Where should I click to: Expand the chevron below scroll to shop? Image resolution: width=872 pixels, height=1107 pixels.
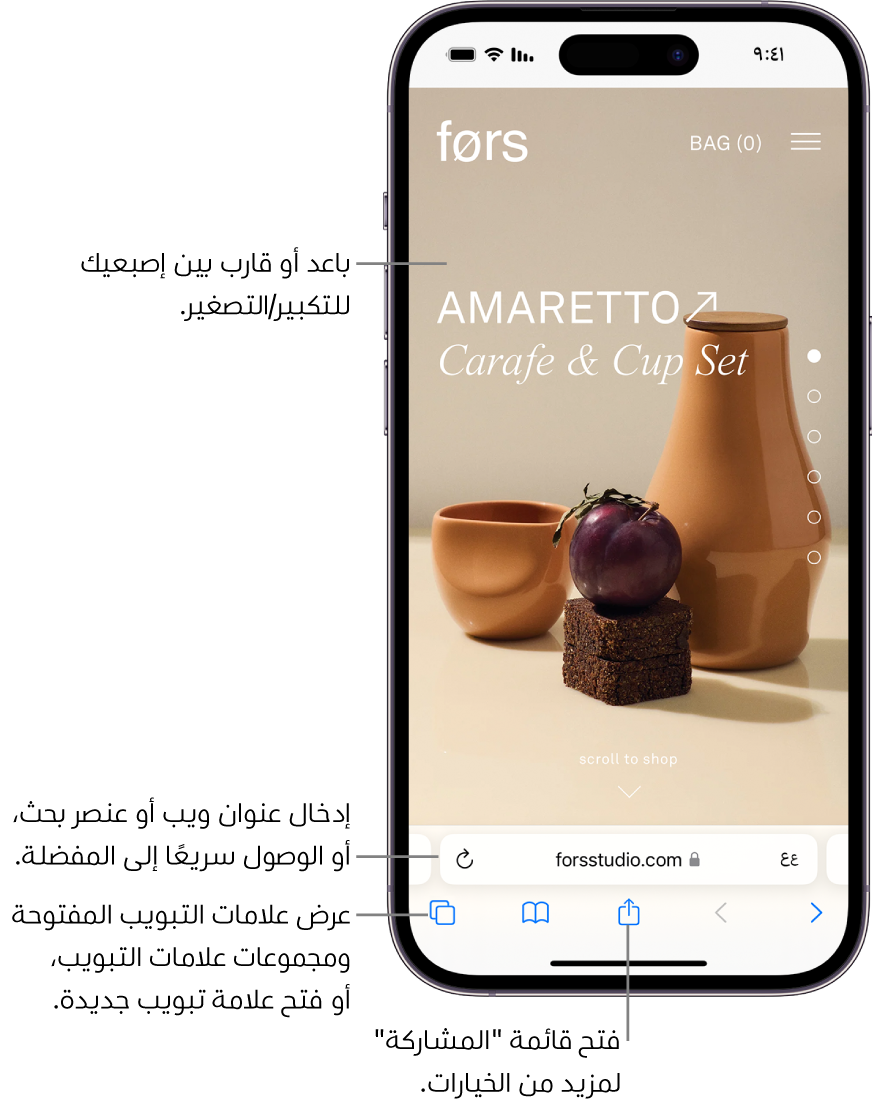[x=628, y=792]
